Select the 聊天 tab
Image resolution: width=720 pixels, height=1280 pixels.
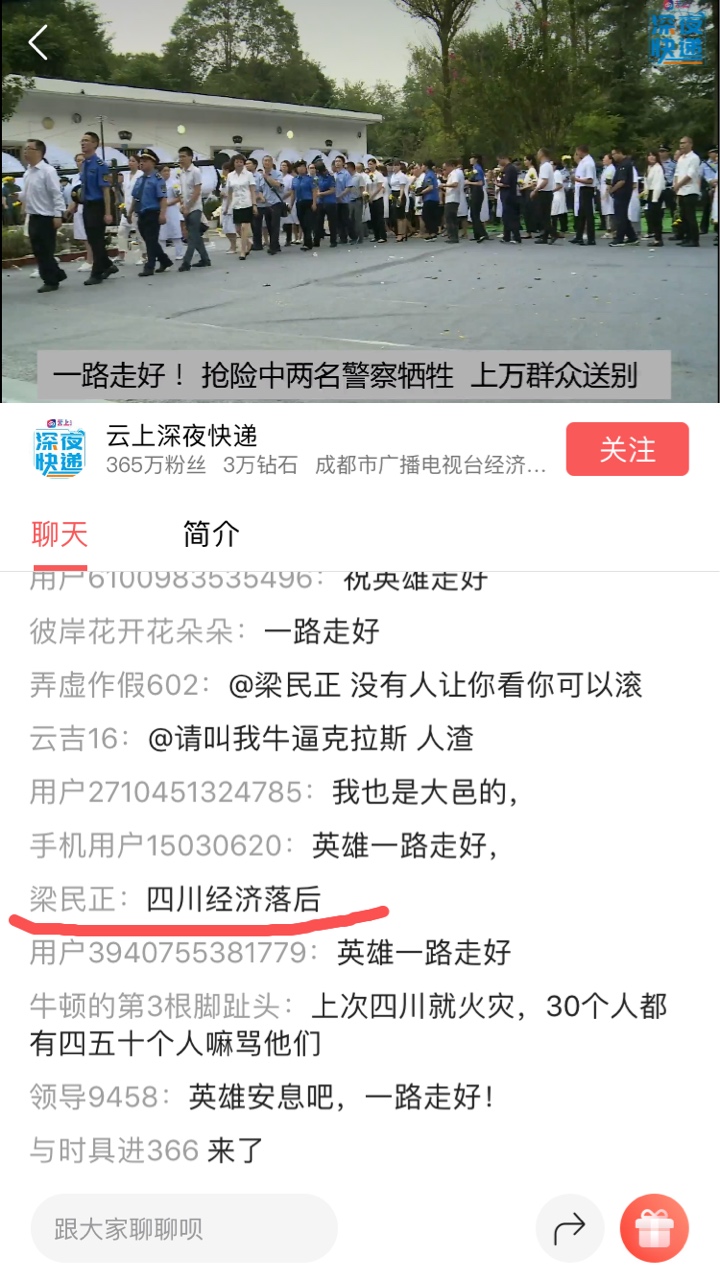click(x=60, y=534)
